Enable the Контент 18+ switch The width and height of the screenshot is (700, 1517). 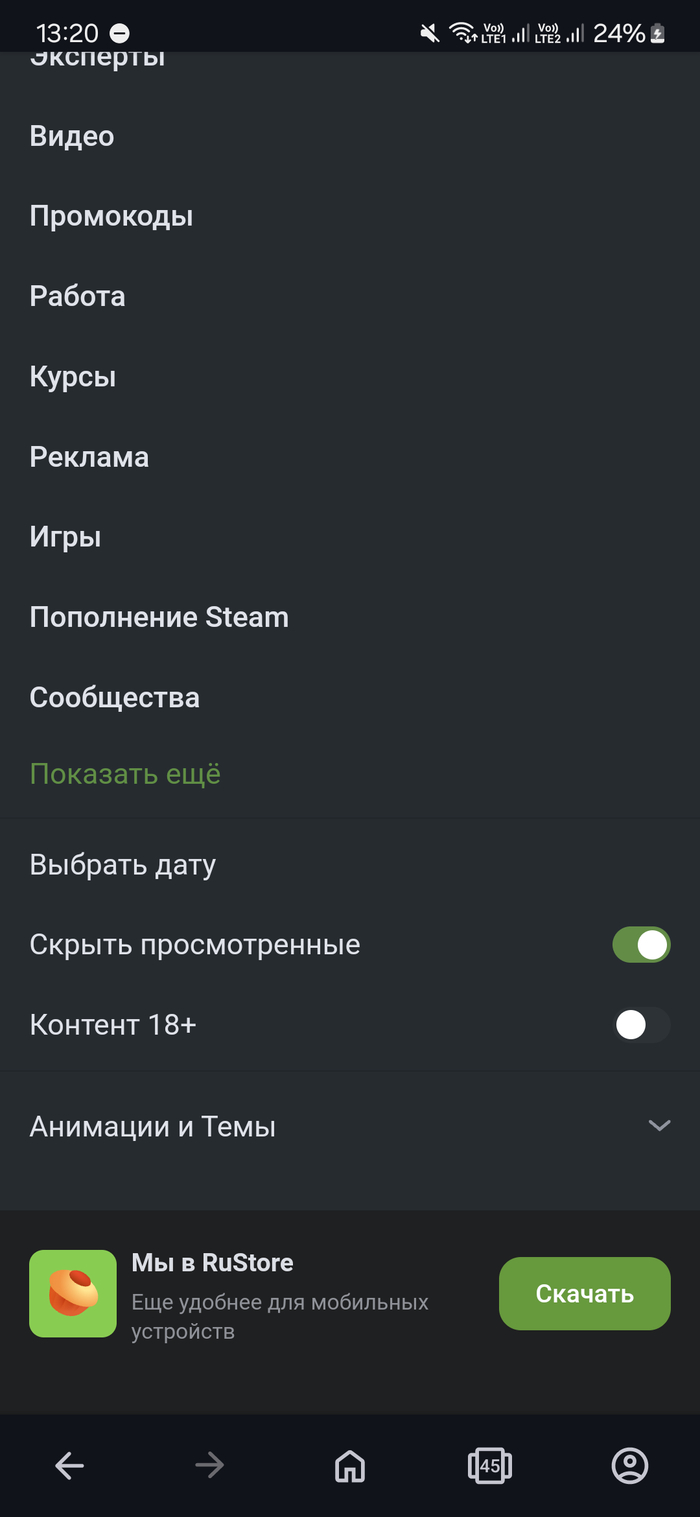[x=641, y=1025]
